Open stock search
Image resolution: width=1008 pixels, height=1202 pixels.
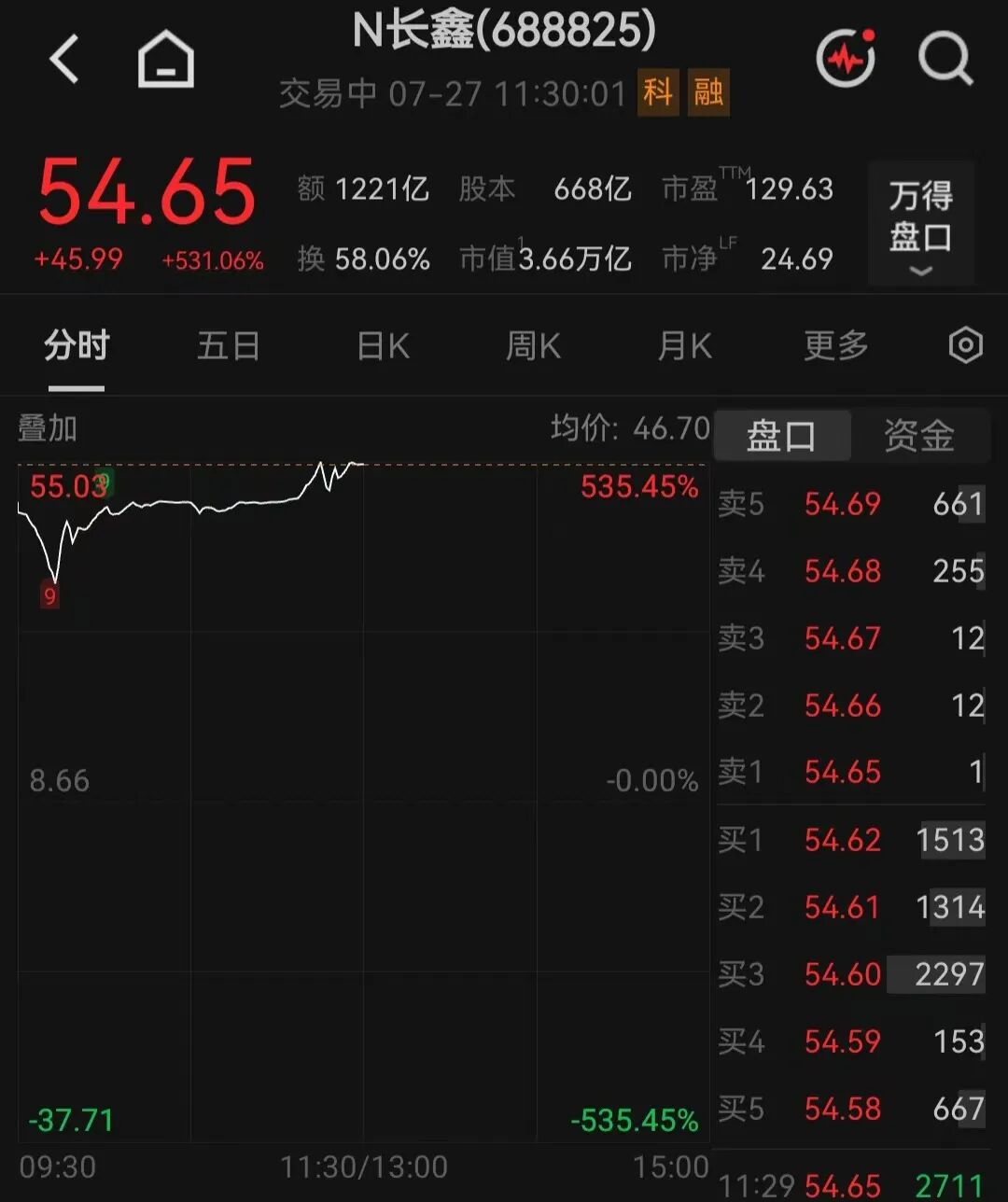pyautogui.click(x=945, y=59)
